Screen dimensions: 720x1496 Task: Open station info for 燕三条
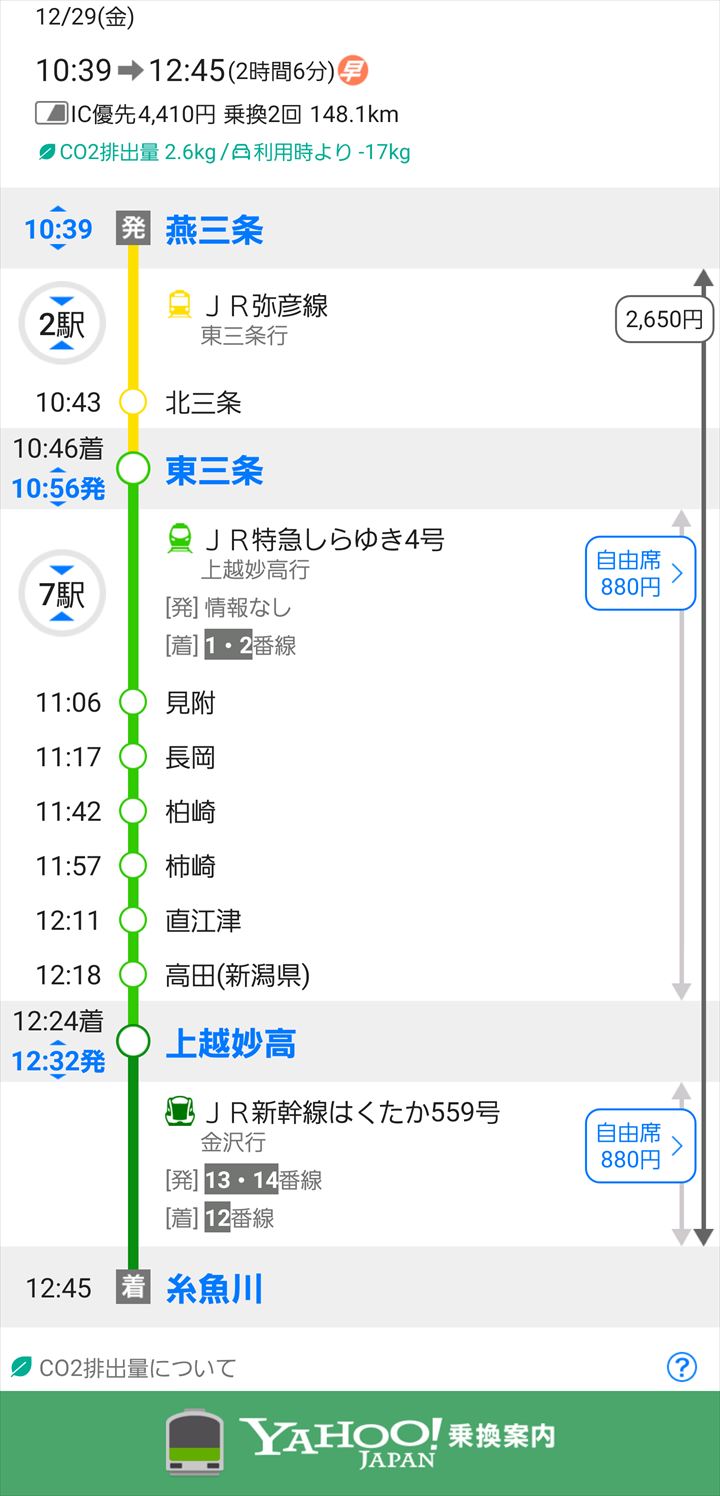point(214,230)
